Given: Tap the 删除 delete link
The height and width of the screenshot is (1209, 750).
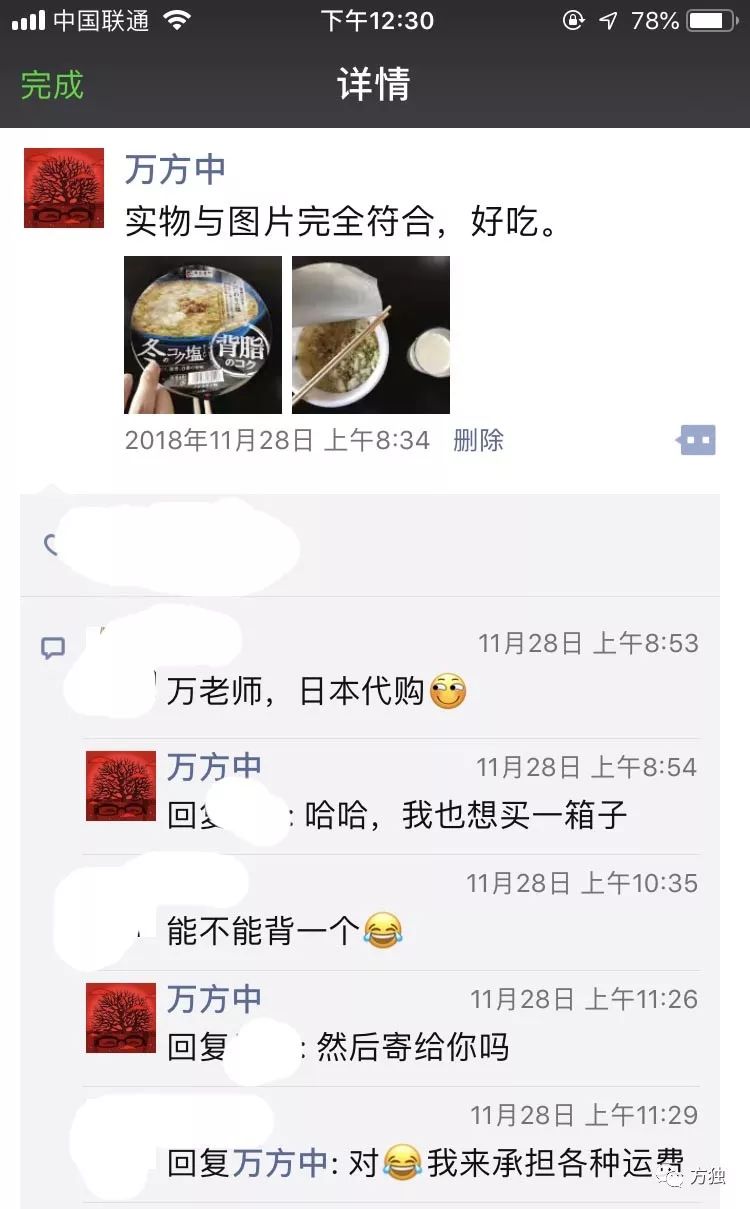Looking at the screenshot, I should point(480,440).
